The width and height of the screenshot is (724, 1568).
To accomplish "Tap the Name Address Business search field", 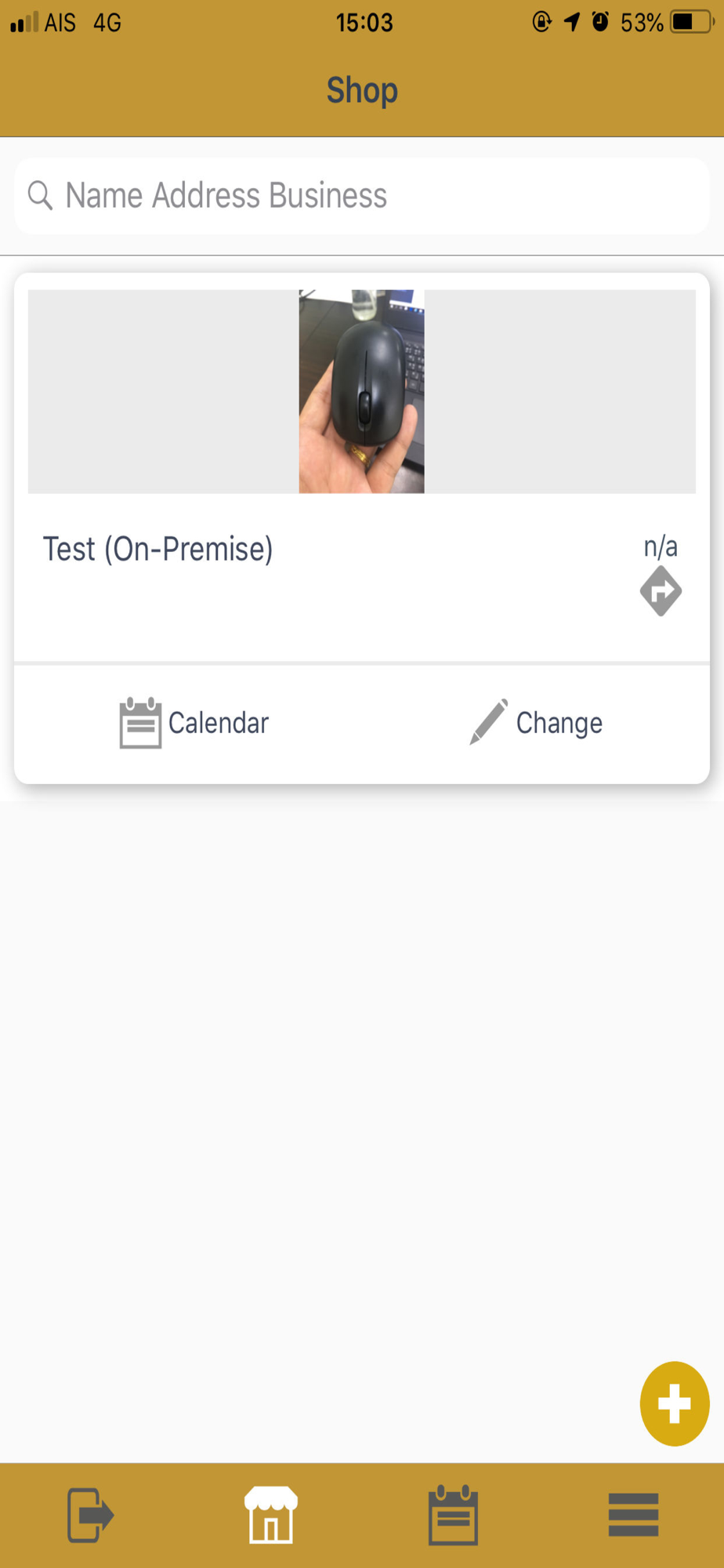I will point(362,196).
